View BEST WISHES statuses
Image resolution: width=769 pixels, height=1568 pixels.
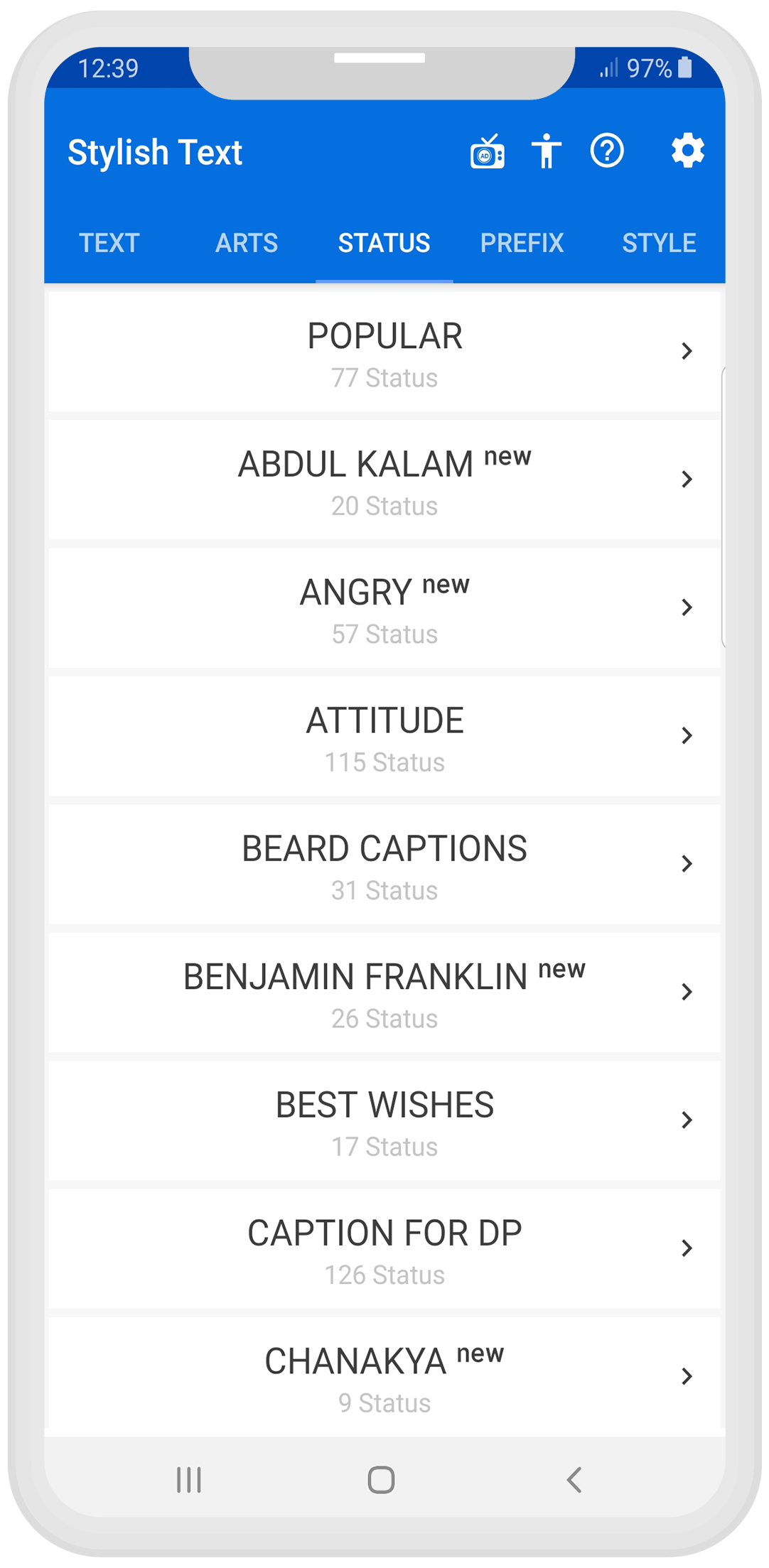coord(384,1120)
